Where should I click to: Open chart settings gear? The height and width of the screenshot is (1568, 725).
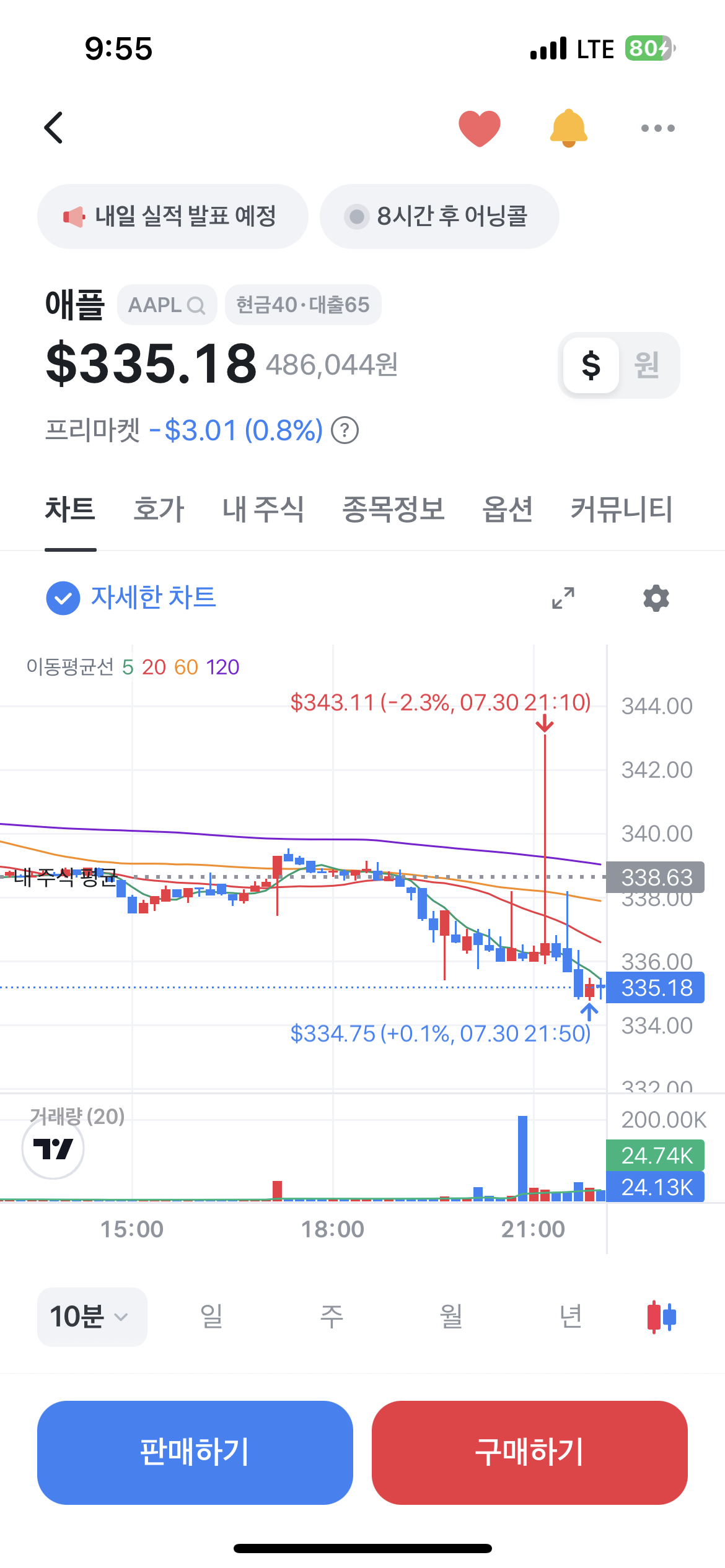point(656,598)
